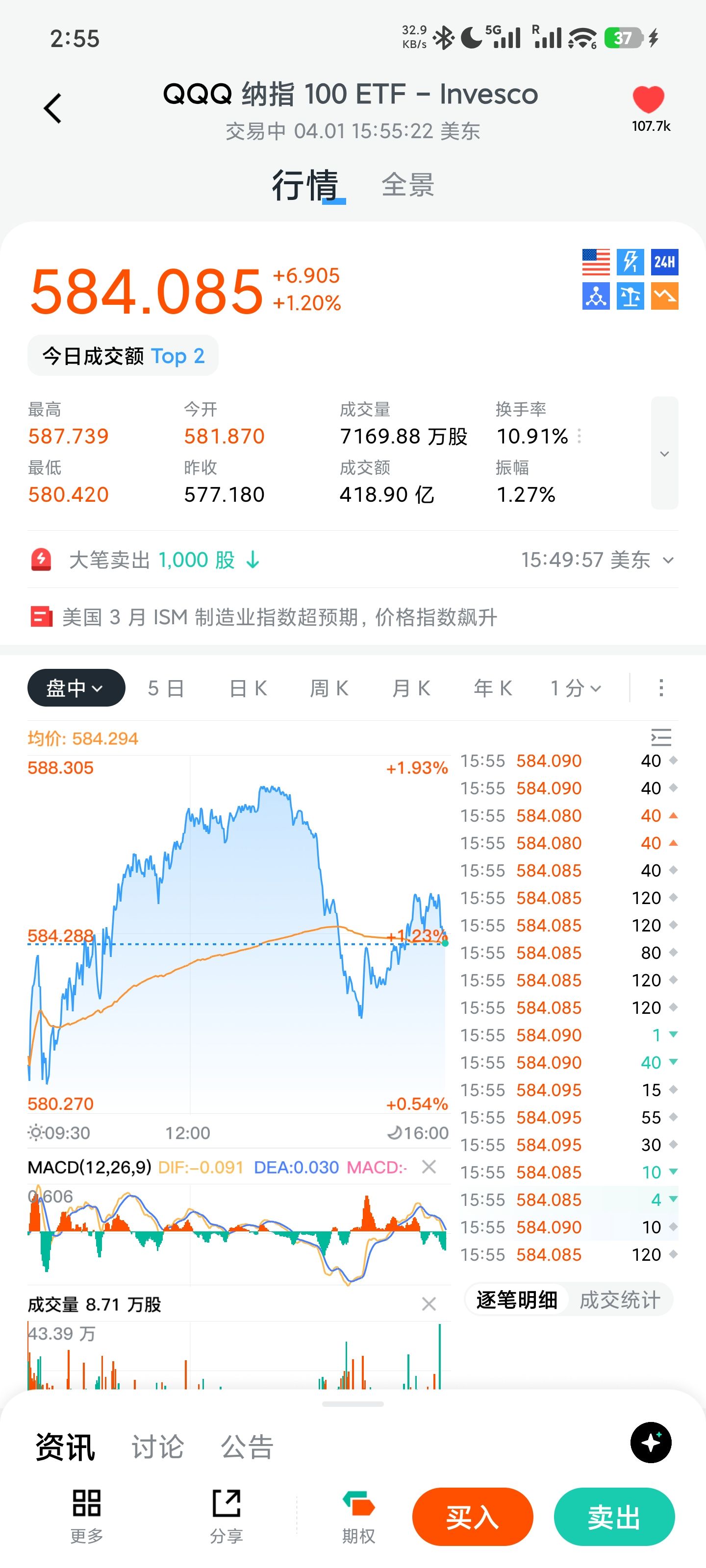This screenshot has height=1568, width=706.
Task: Open the 讨论 tab
Action: [157, 1447]
